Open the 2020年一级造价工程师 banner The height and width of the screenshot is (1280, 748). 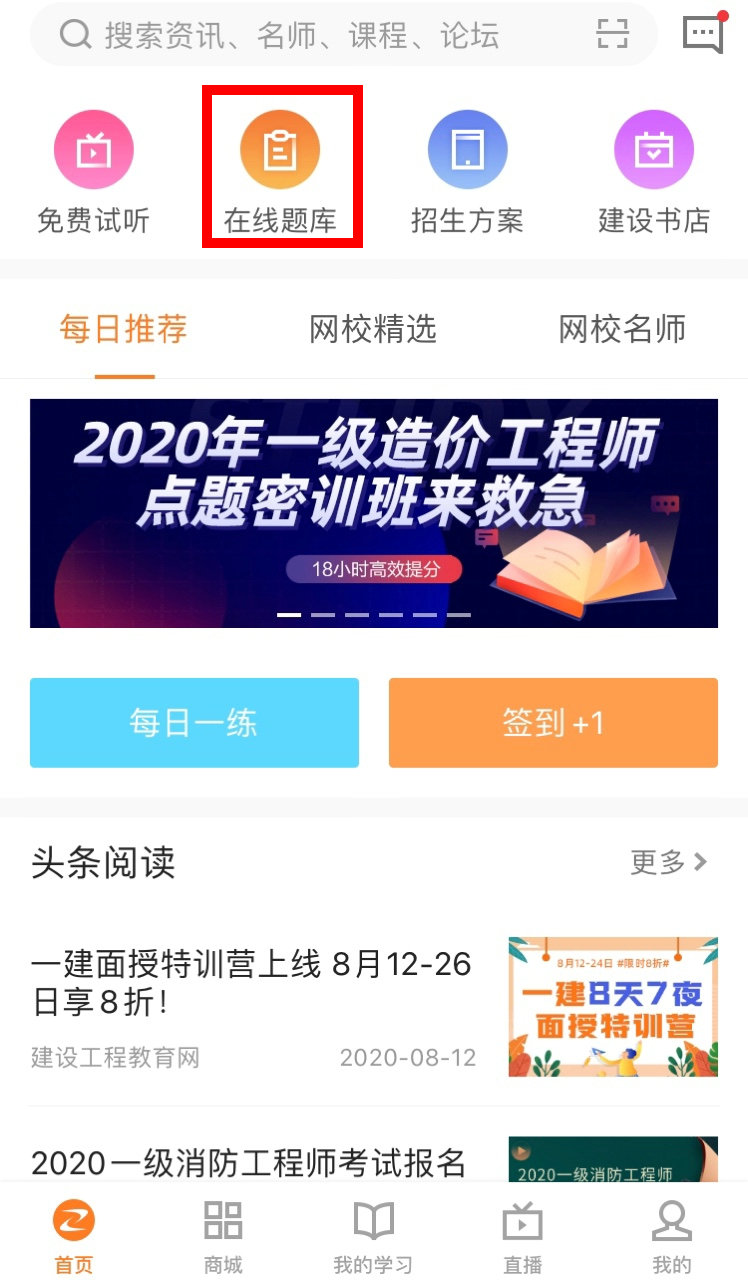pos(373,513)
